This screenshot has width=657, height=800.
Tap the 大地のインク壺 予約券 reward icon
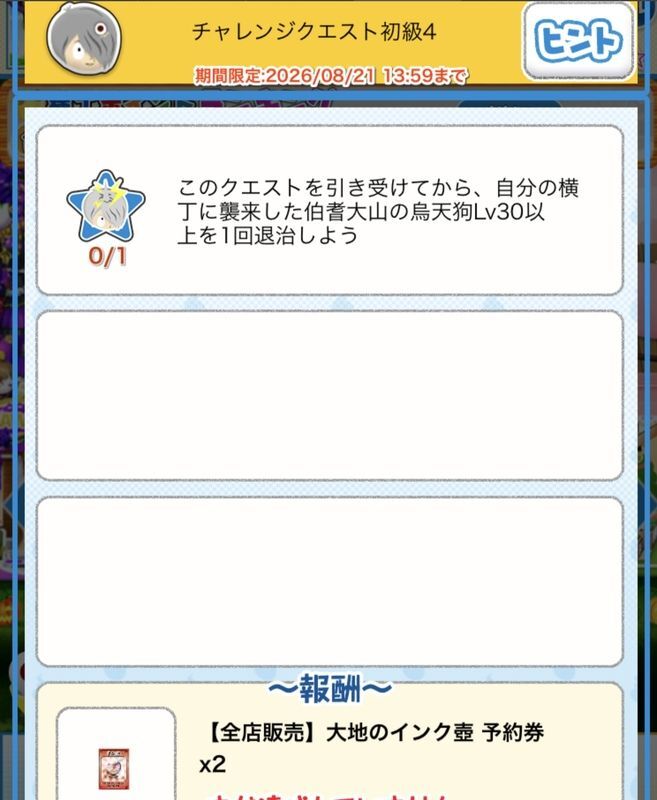pyautogui.click(x=114, y=768)
